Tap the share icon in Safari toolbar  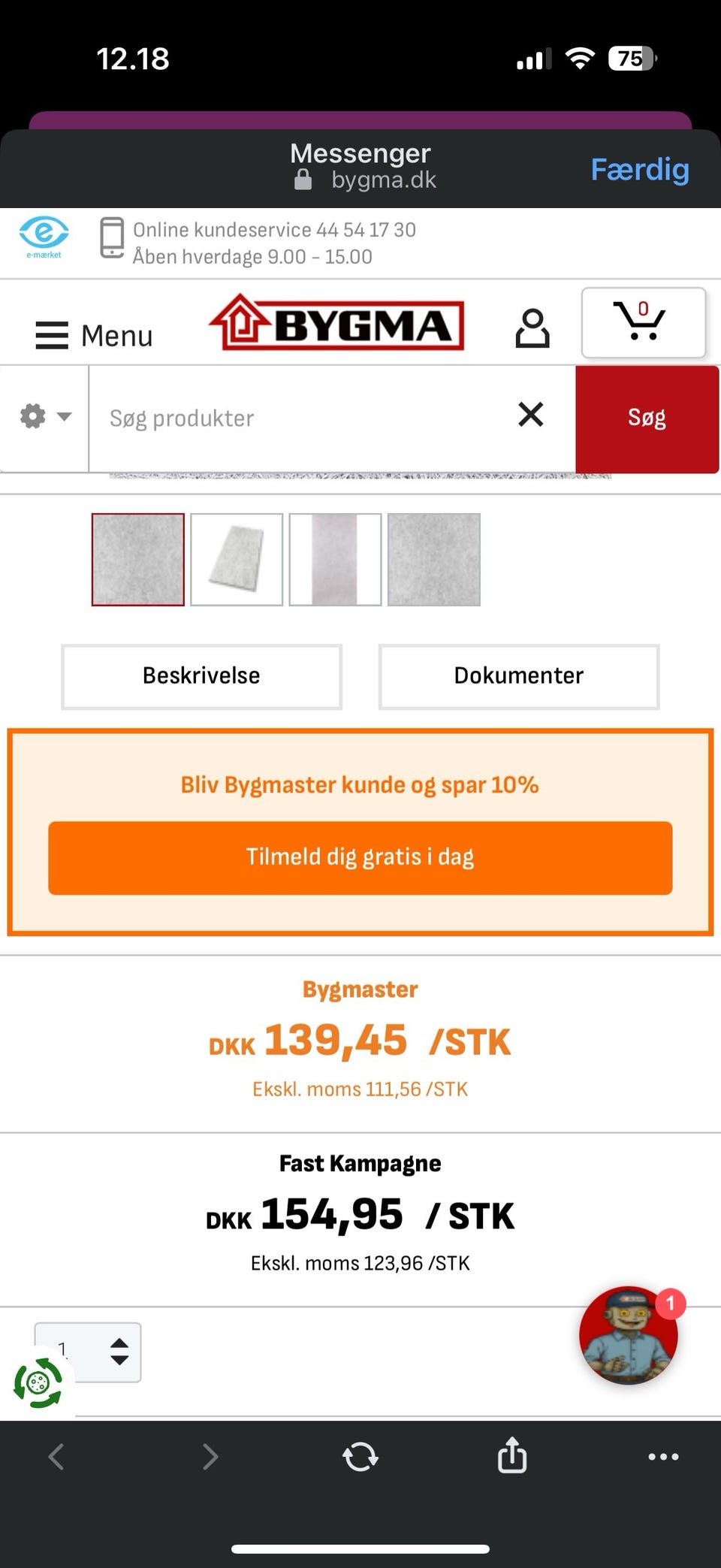[511, 1456]
